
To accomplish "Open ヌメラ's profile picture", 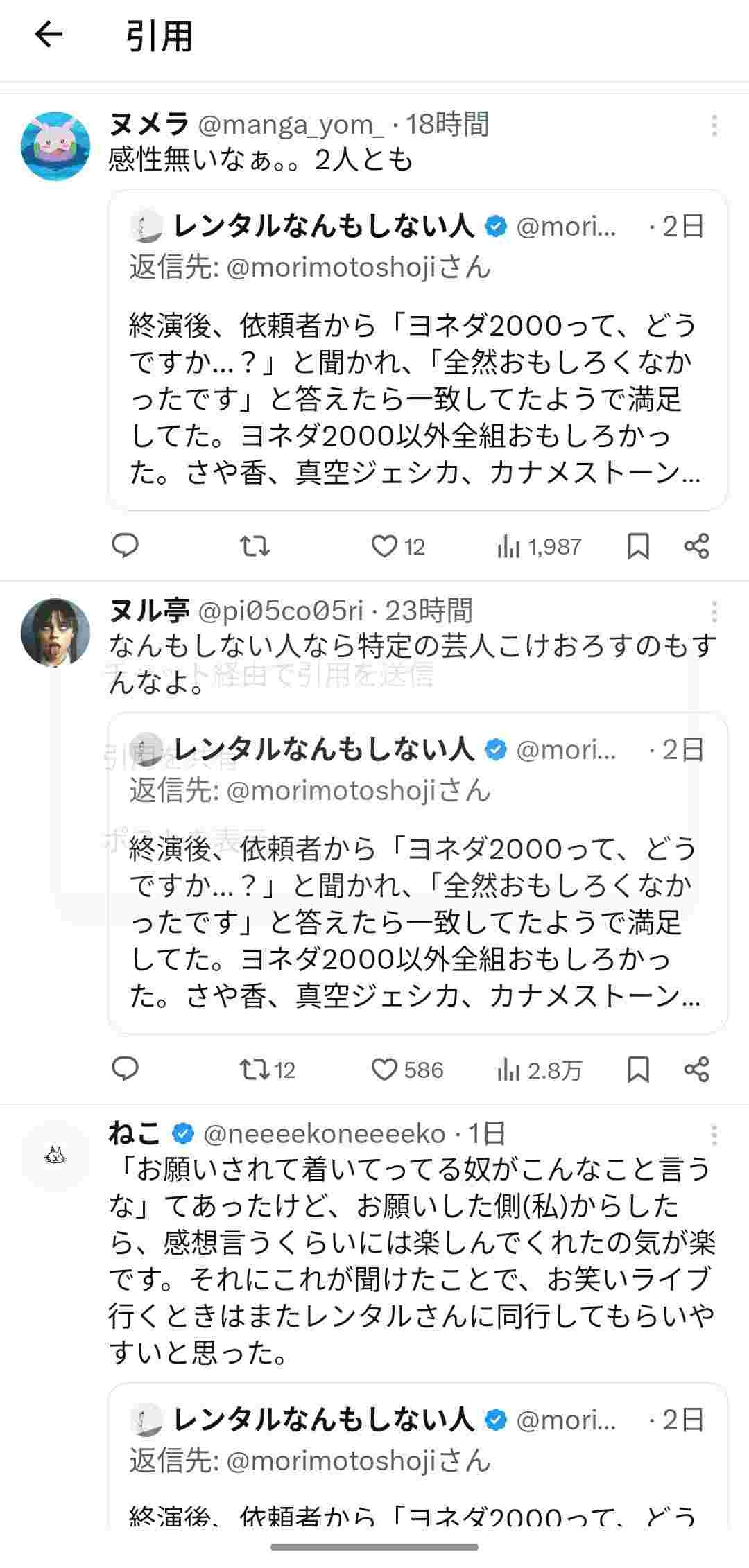I will [55, 146].
